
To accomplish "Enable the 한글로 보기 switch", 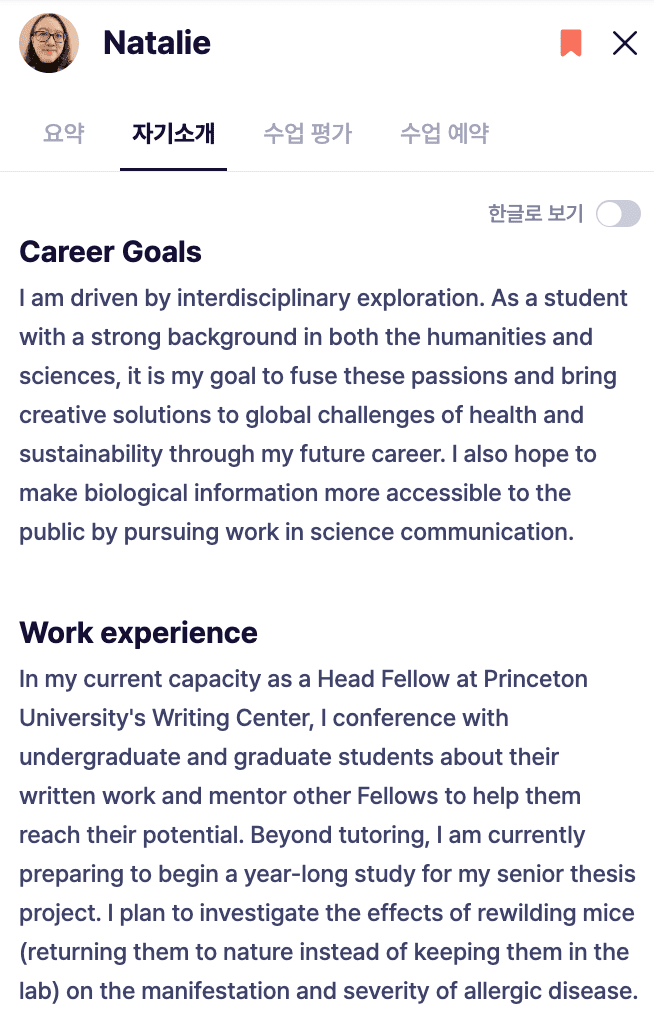I will tap(619, 213).
